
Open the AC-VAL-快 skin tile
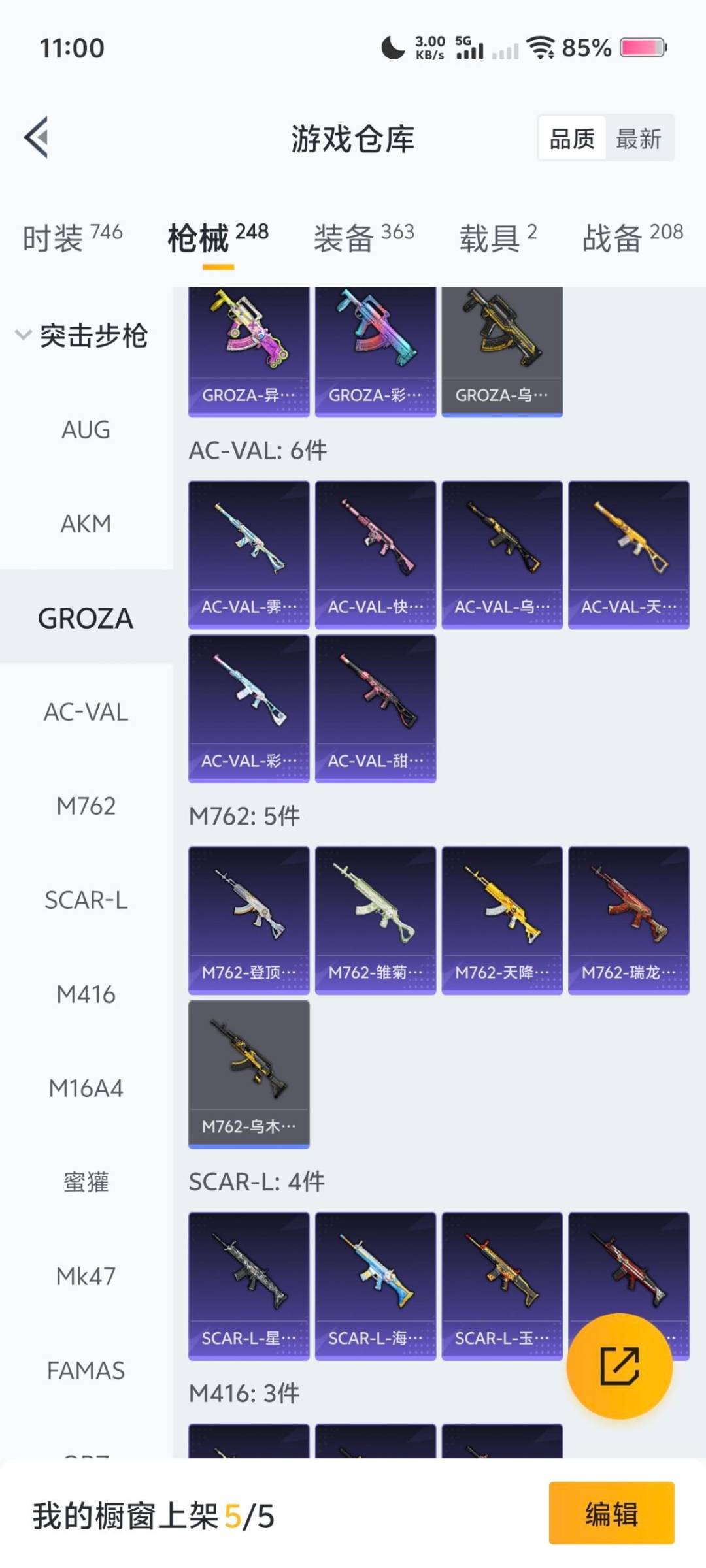375,555
